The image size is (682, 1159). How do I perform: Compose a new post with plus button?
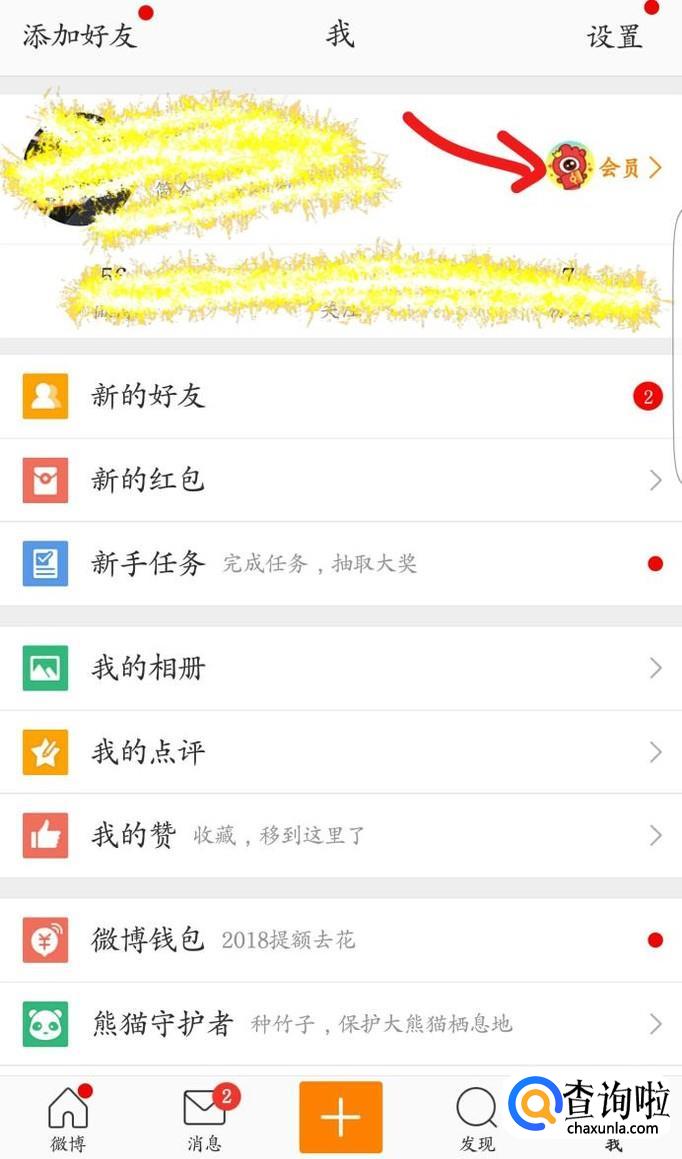coord(341,1116)
